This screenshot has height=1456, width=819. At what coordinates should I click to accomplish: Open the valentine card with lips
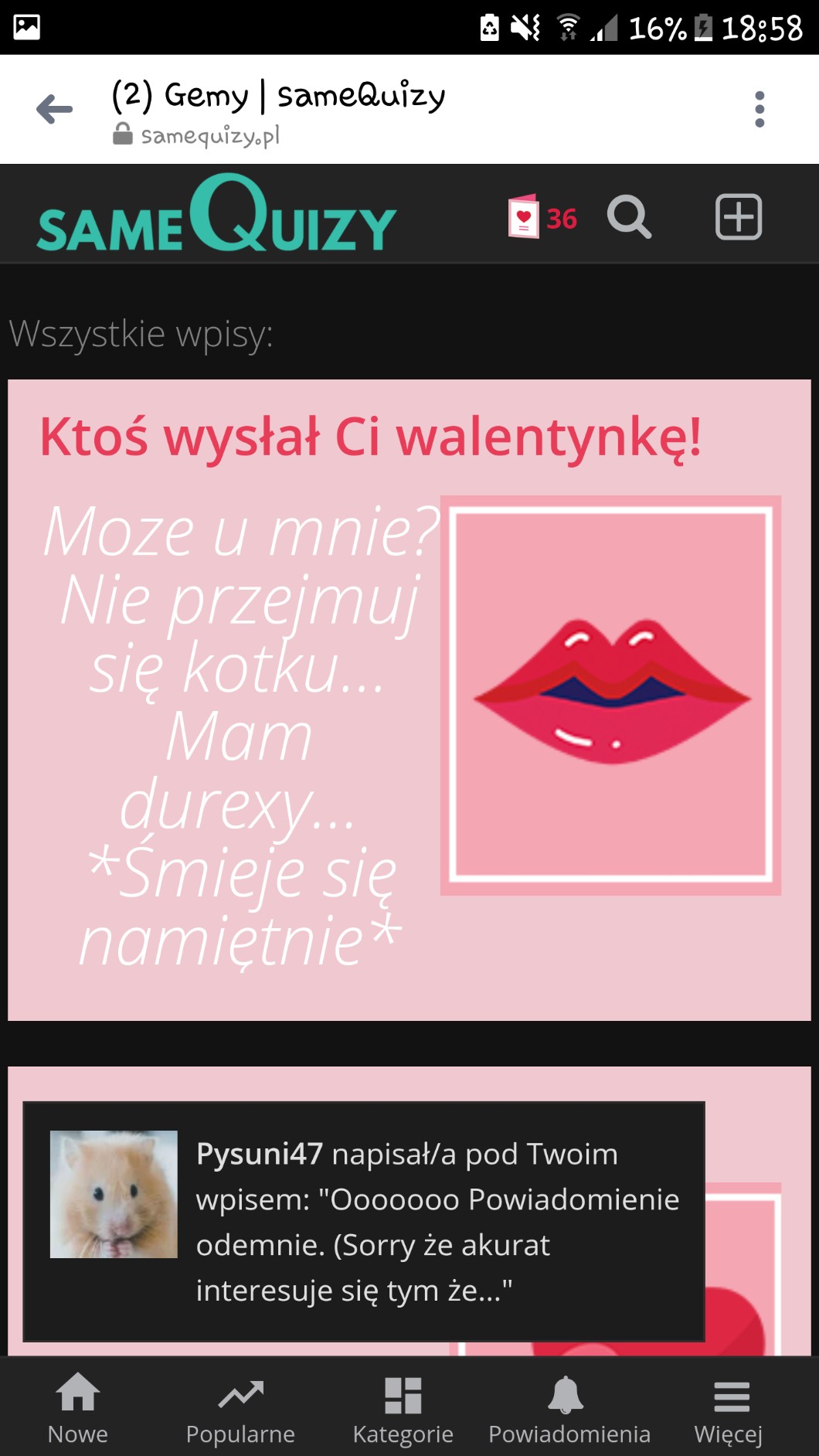[x=610, y=695]
